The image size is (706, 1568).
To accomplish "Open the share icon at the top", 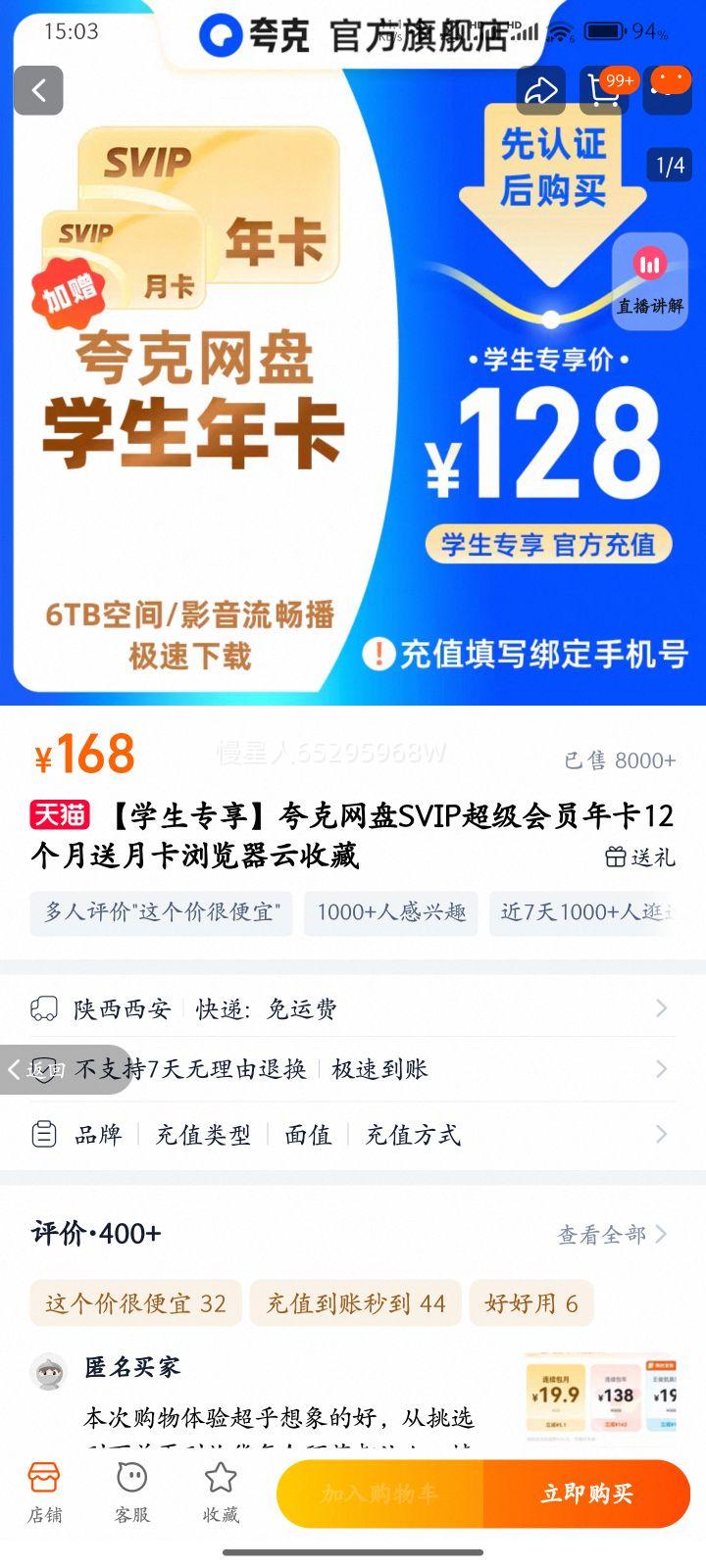I will [x=539, y=89].
